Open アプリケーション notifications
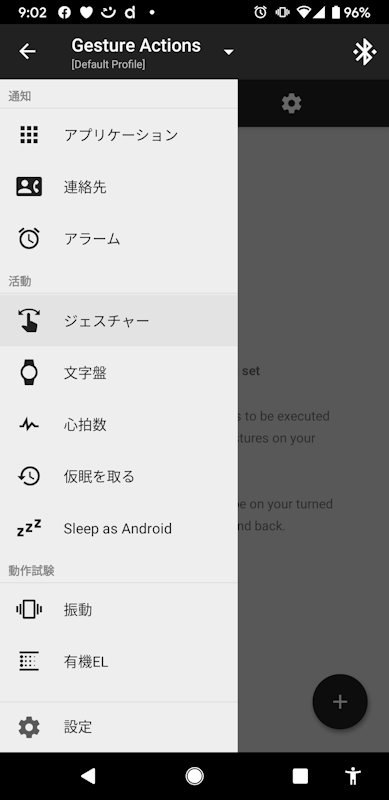This screenshot has width=389, height=800. tap(118, 135)
